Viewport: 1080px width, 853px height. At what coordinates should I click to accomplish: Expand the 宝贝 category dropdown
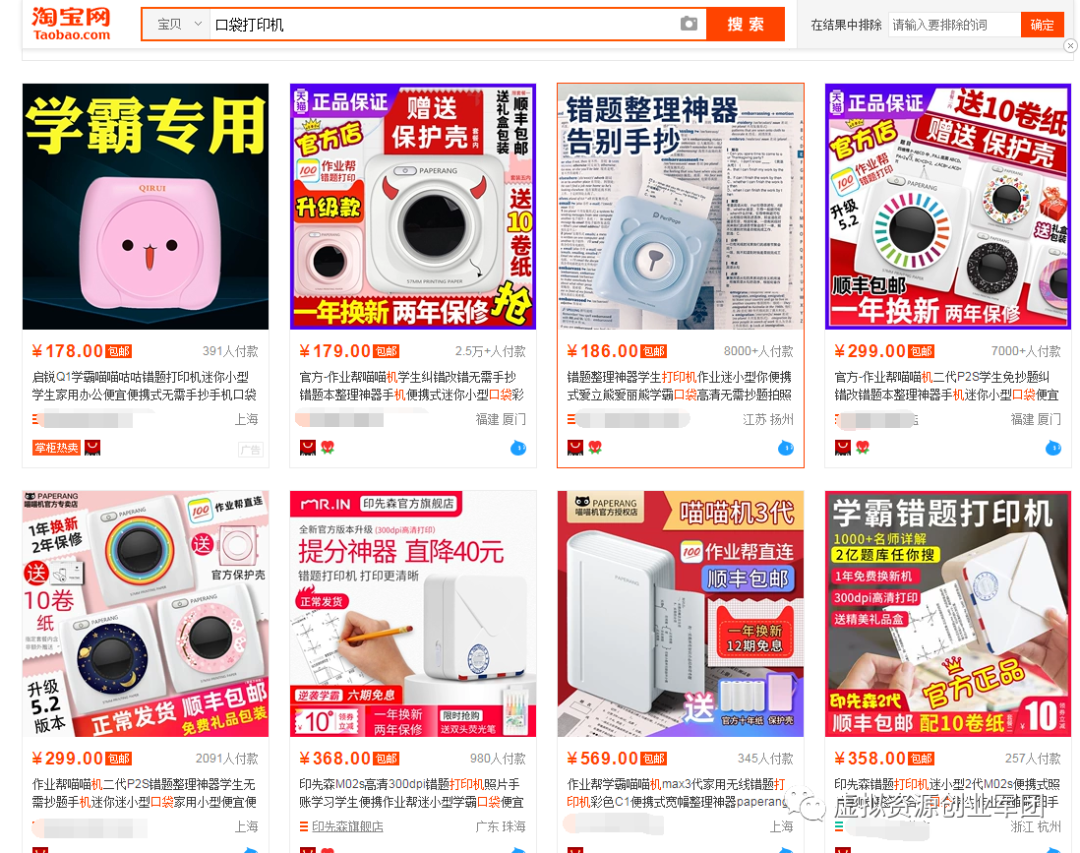click(x=178, y=24)
